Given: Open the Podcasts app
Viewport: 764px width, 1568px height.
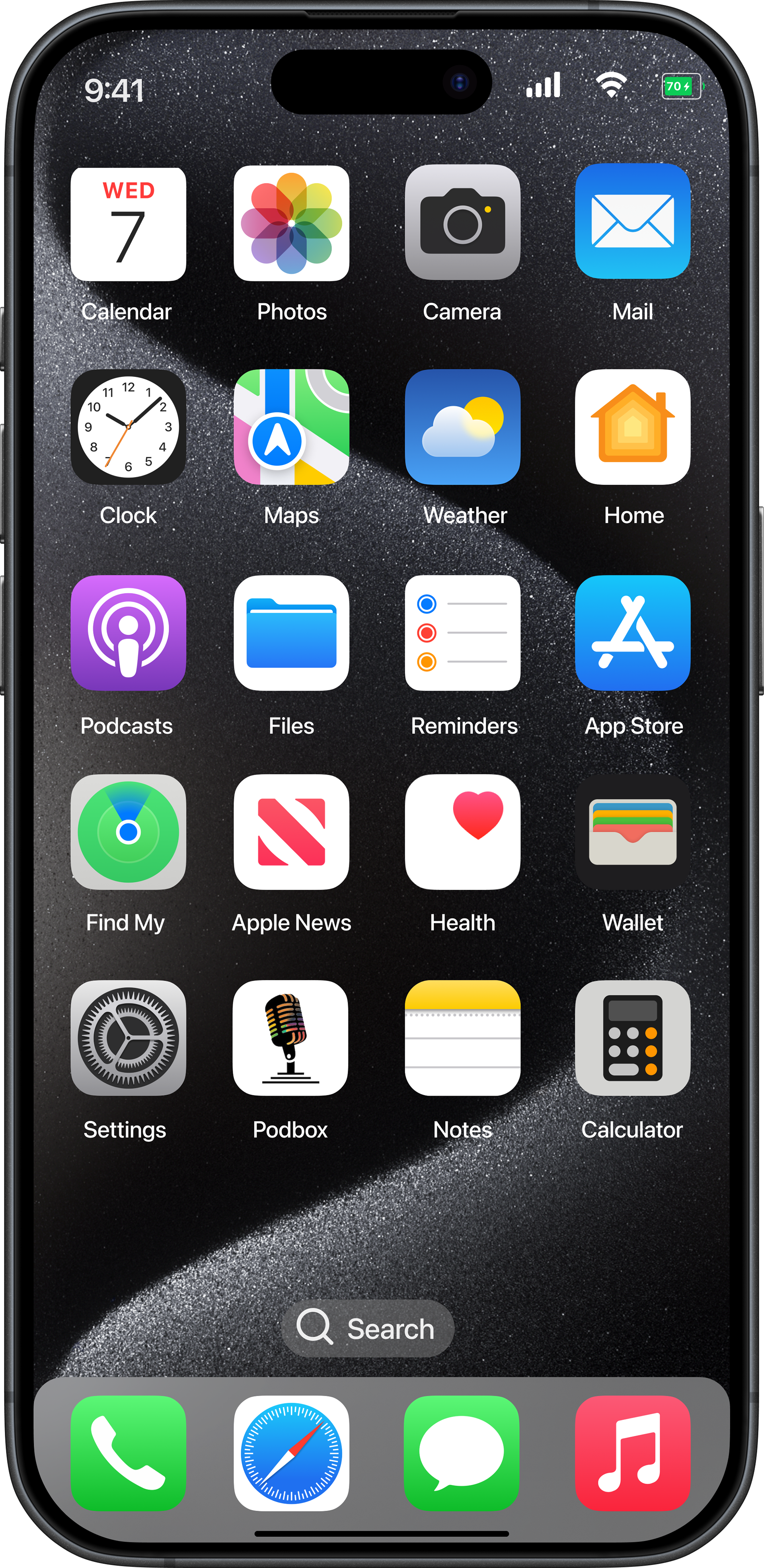Looking at the screenshot, I should click(x=128, y=633).
